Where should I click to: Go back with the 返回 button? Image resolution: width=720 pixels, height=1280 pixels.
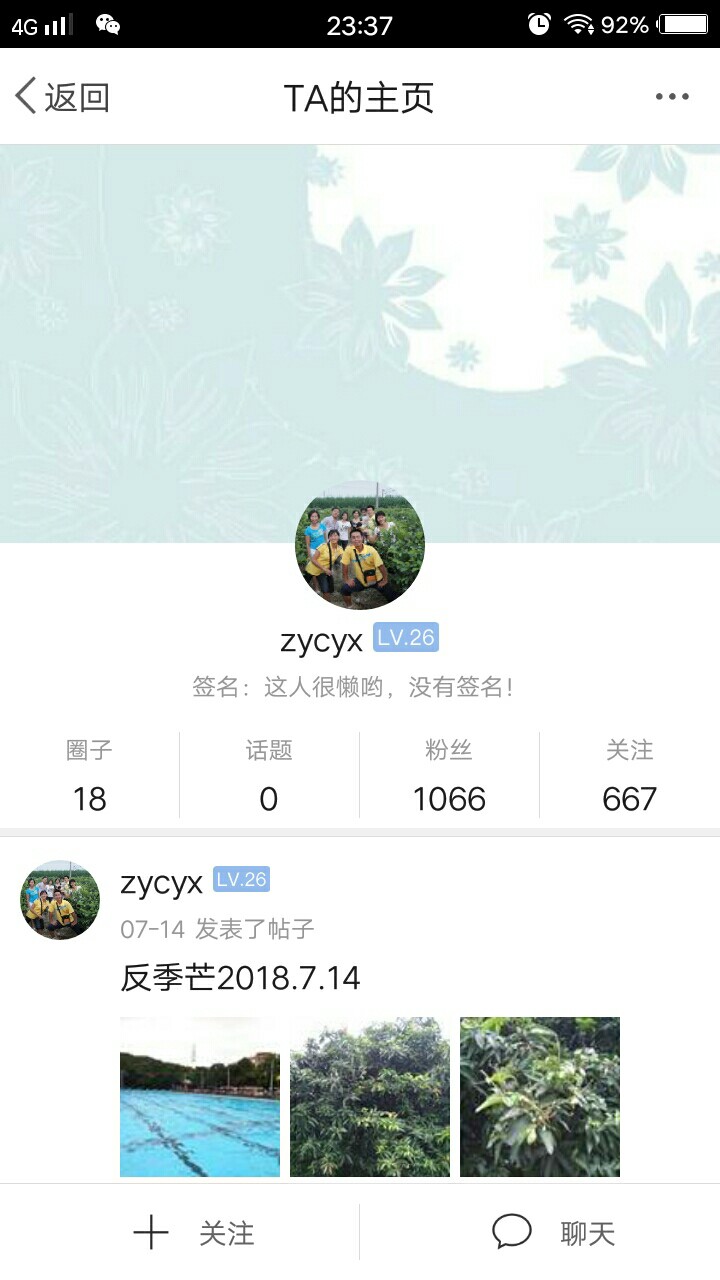[62, 97]
